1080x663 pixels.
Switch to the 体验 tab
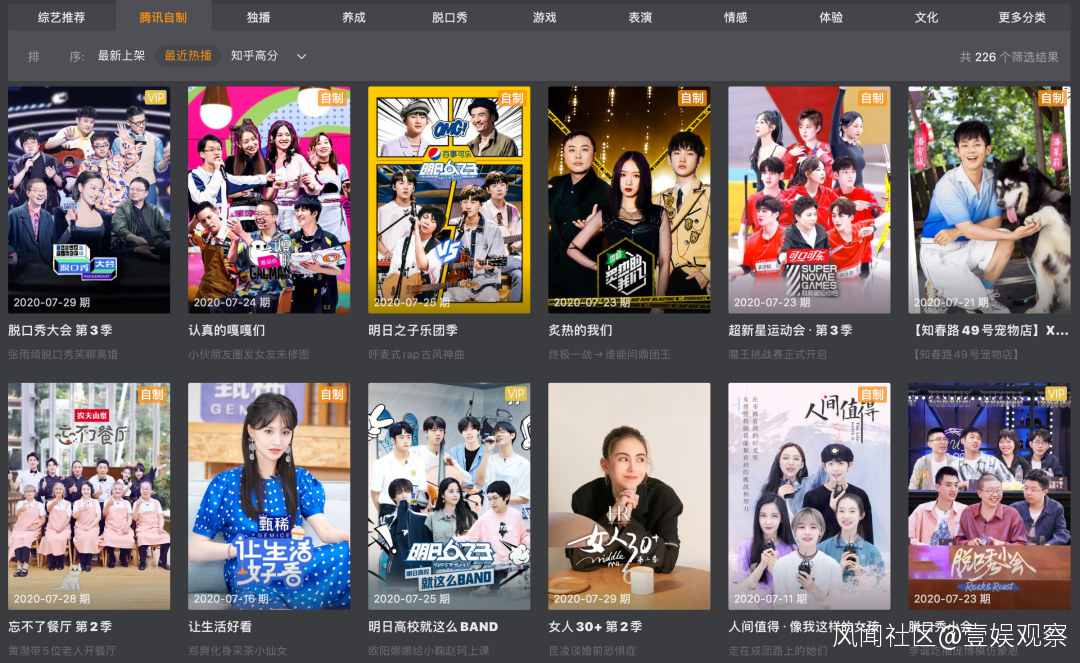click(831, 17)
